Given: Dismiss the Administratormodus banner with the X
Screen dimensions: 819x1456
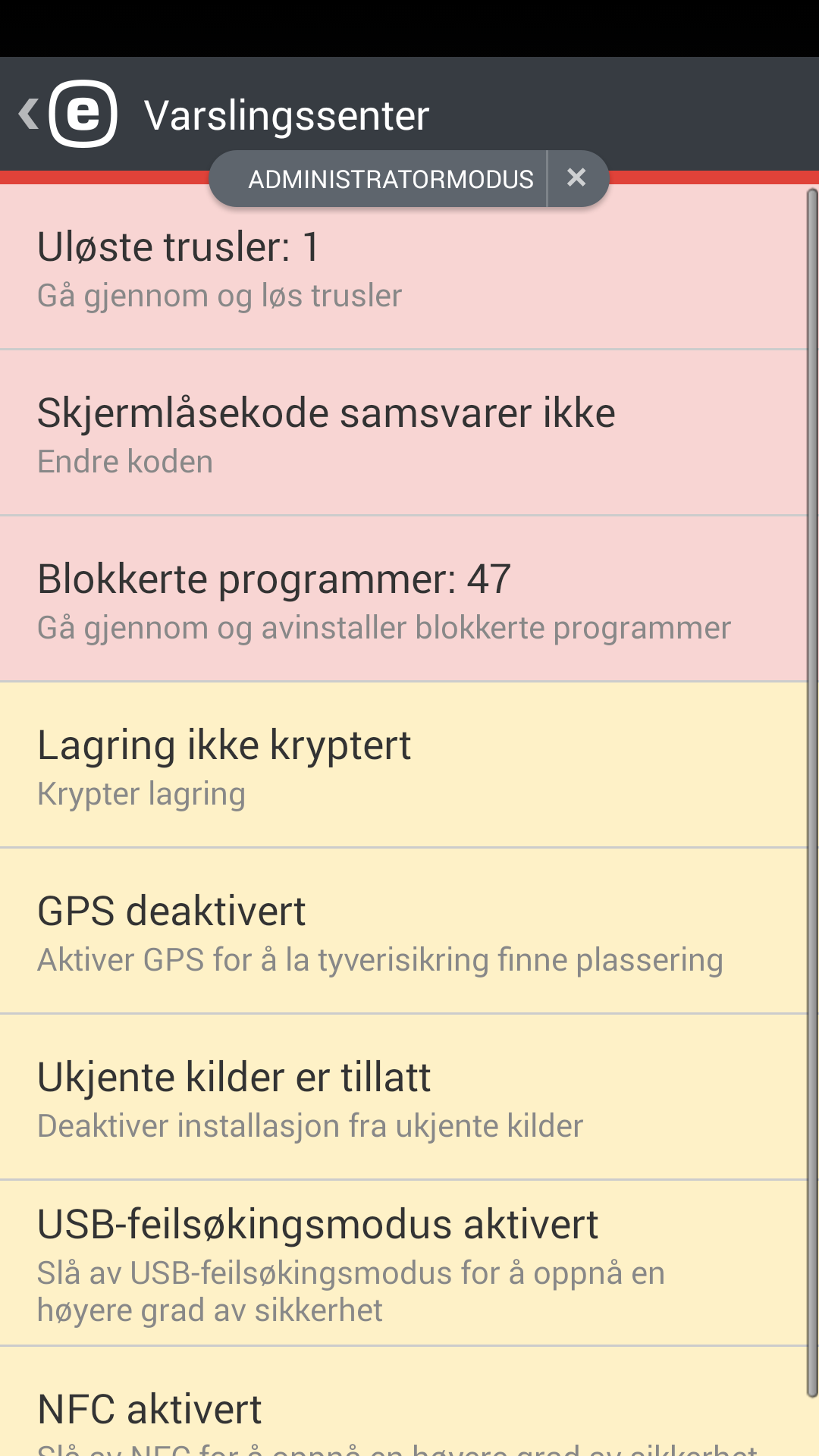Looking at the screenshot, I should point(576,178).
